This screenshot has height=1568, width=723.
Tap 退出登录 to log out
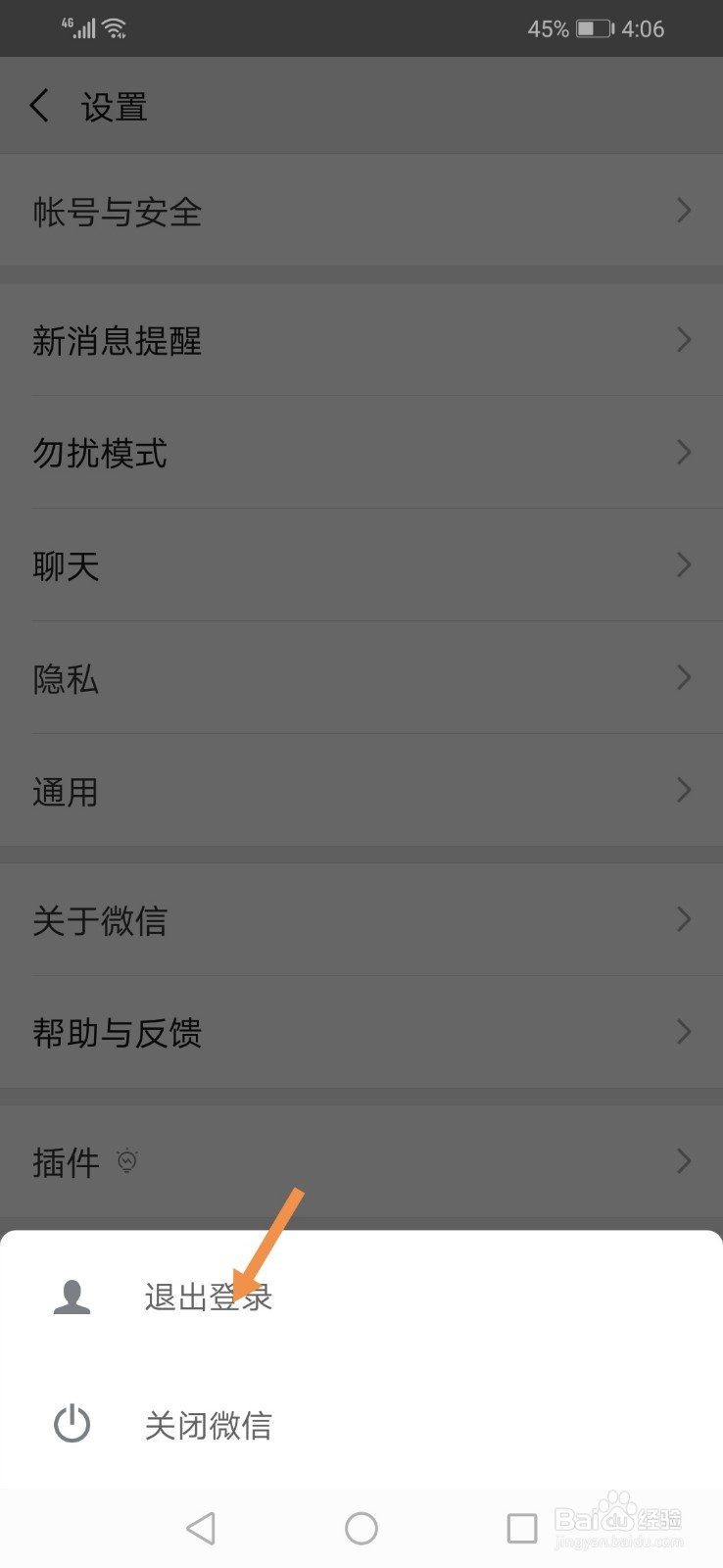(x=208, y=1297)
